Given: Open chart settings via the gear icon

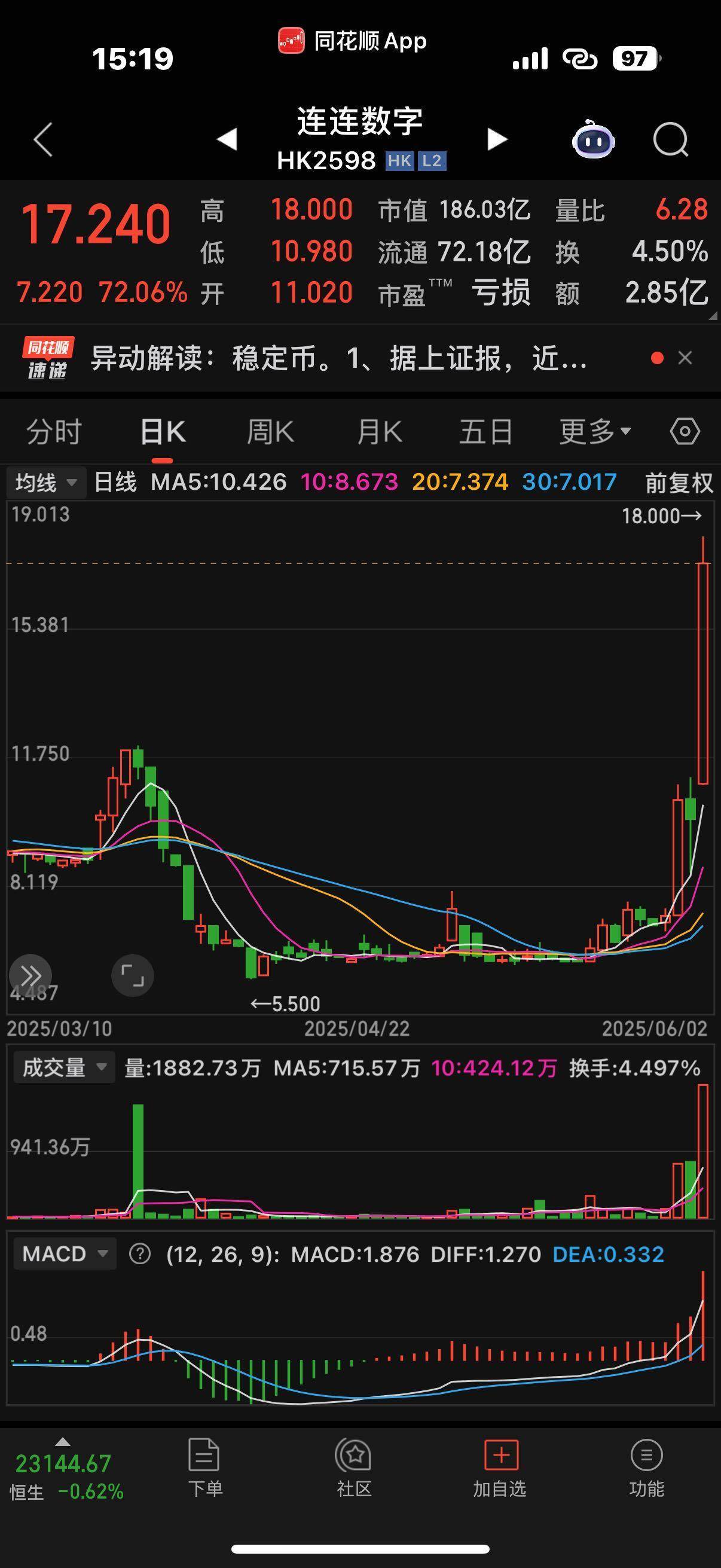Looking at the screenshot, I should (685, 431).
